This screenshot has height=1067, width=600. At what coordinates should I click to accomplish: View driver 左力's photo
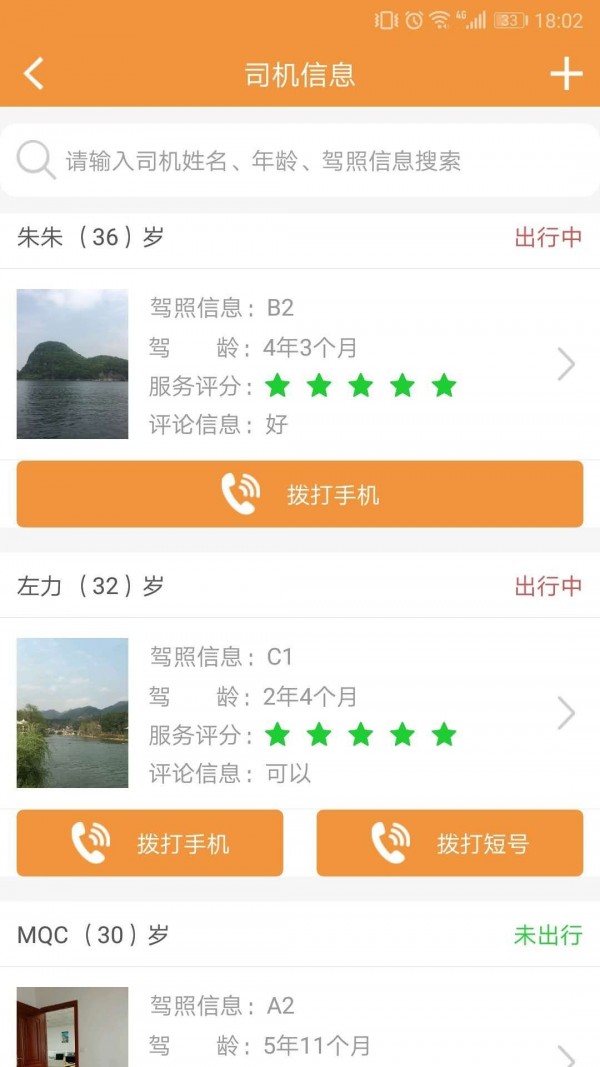pos(73,713)
